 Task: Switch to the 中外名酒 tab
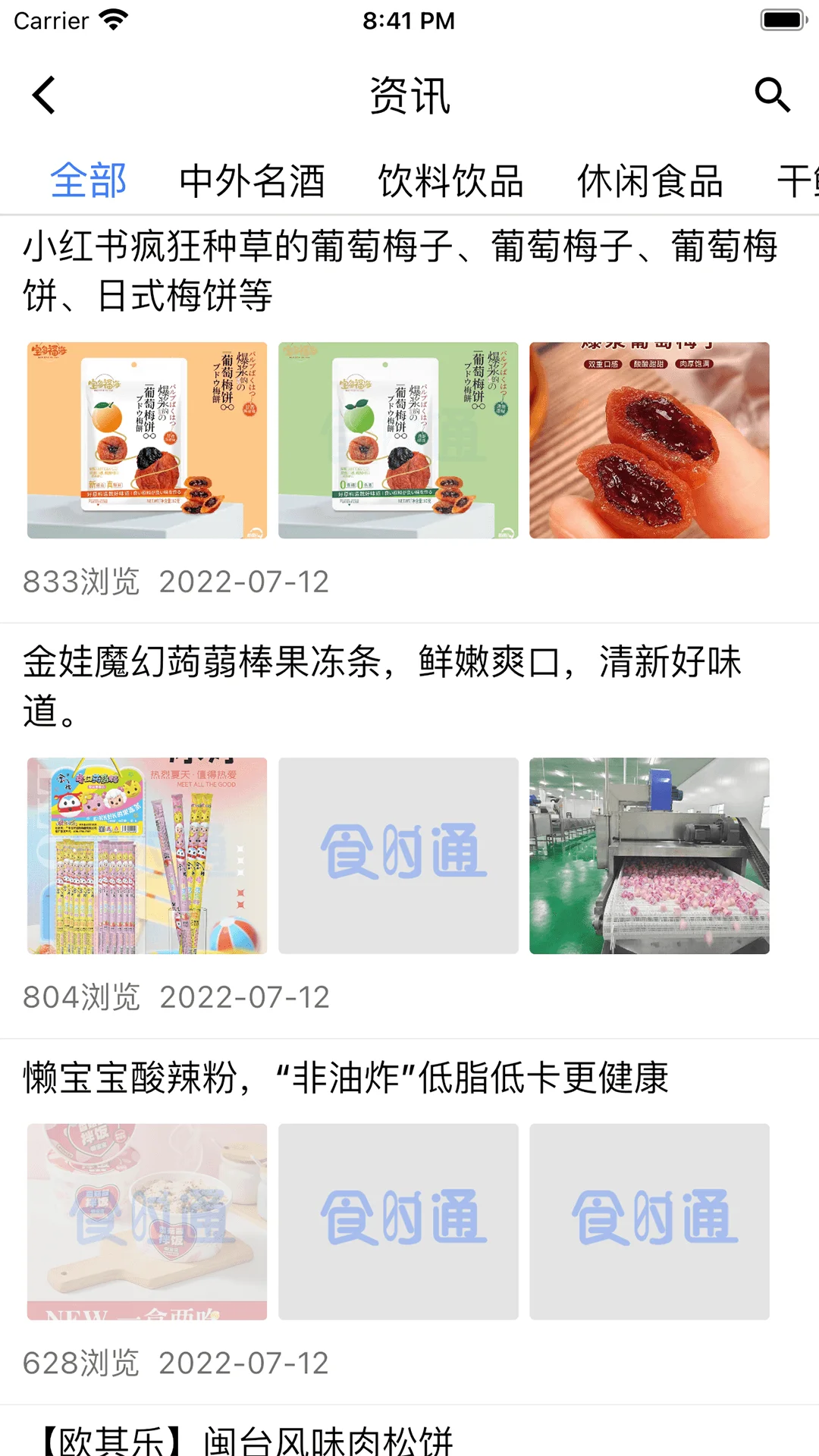(253, 180)
